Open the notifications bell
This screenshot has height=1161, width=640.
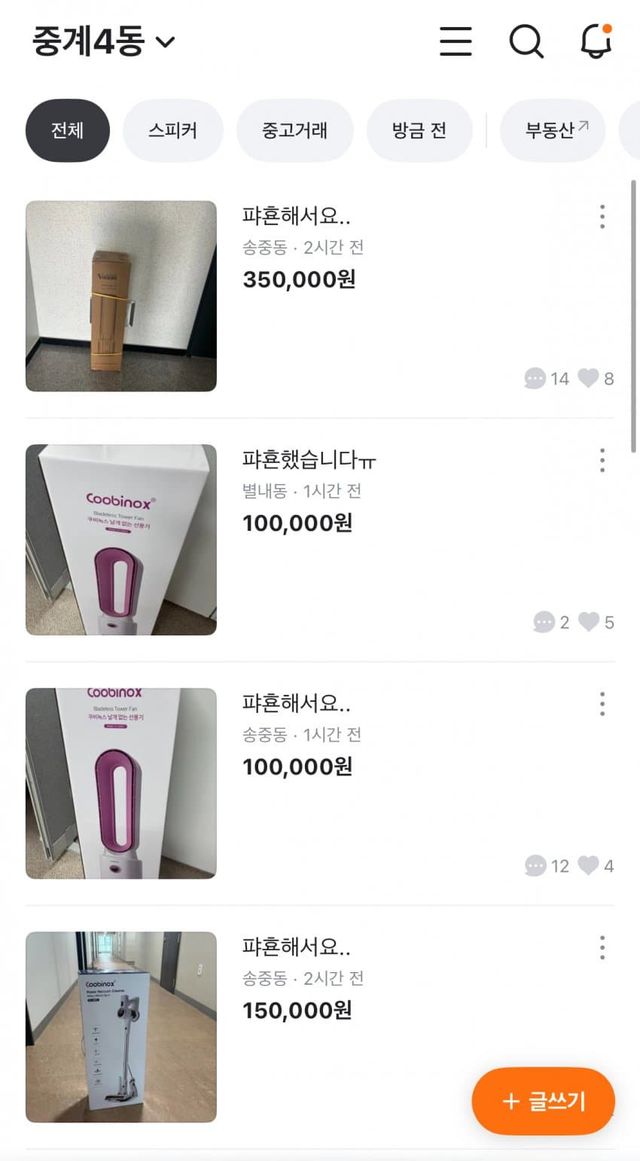click(596, 41)
